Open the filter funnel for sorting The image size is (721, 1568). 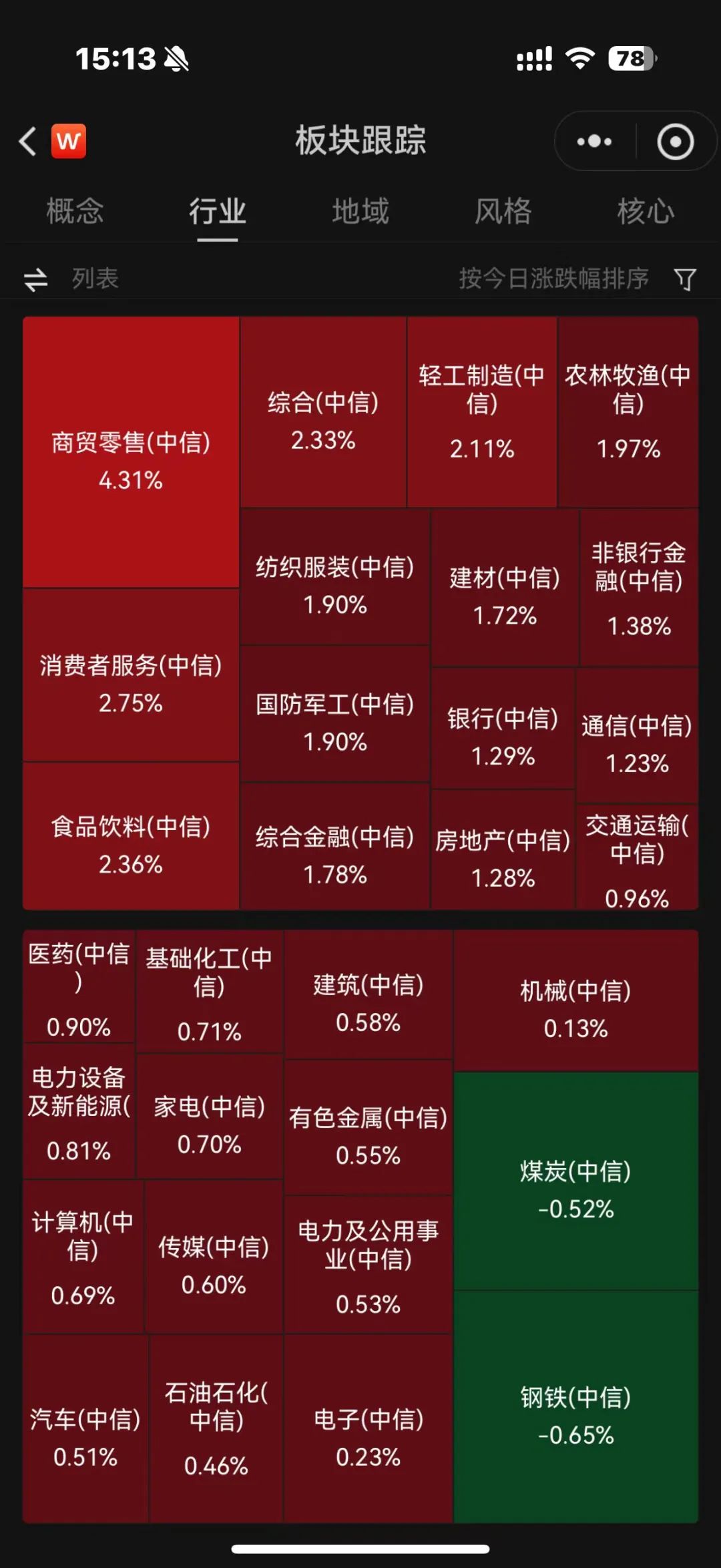[685, 278]
